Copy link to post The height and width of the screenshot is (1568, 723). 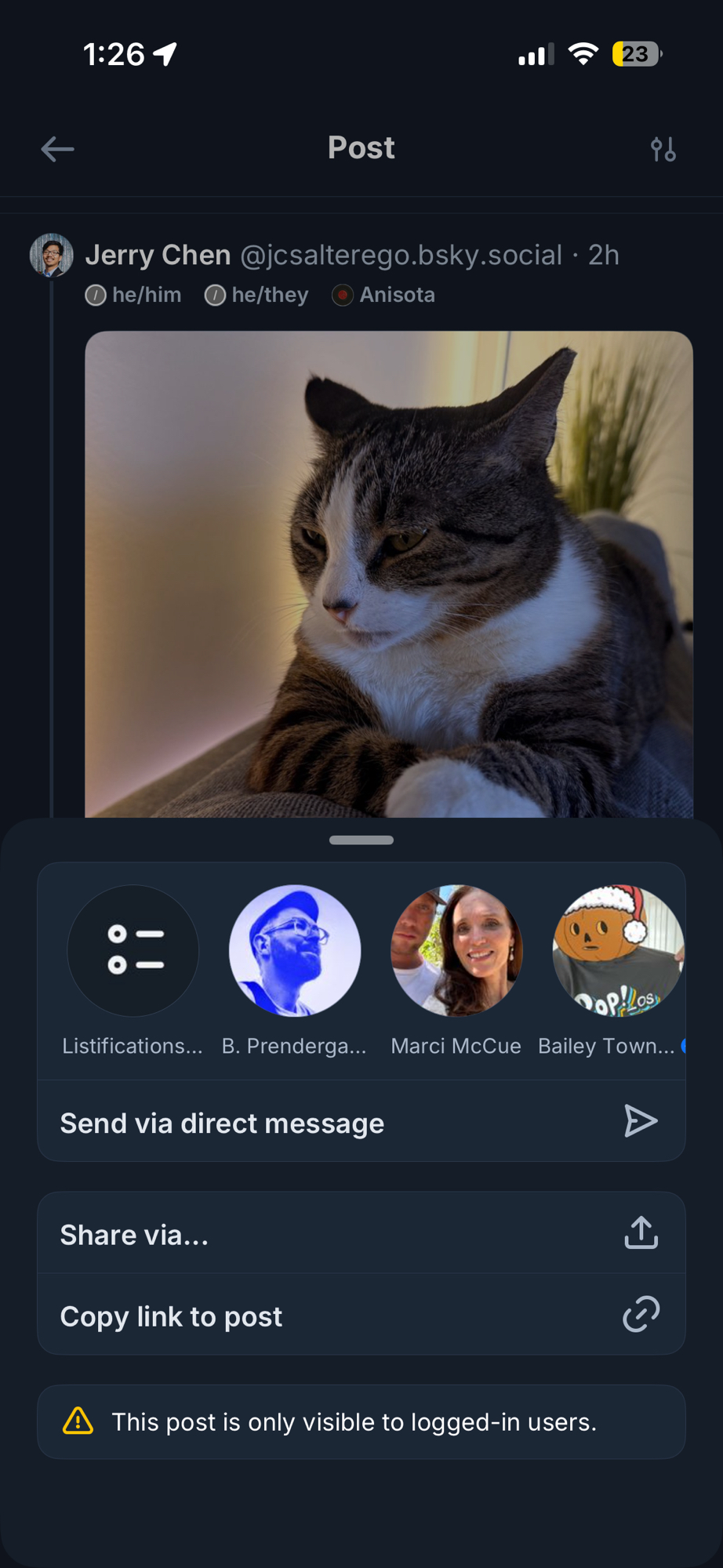click(x=361, y=1316)
